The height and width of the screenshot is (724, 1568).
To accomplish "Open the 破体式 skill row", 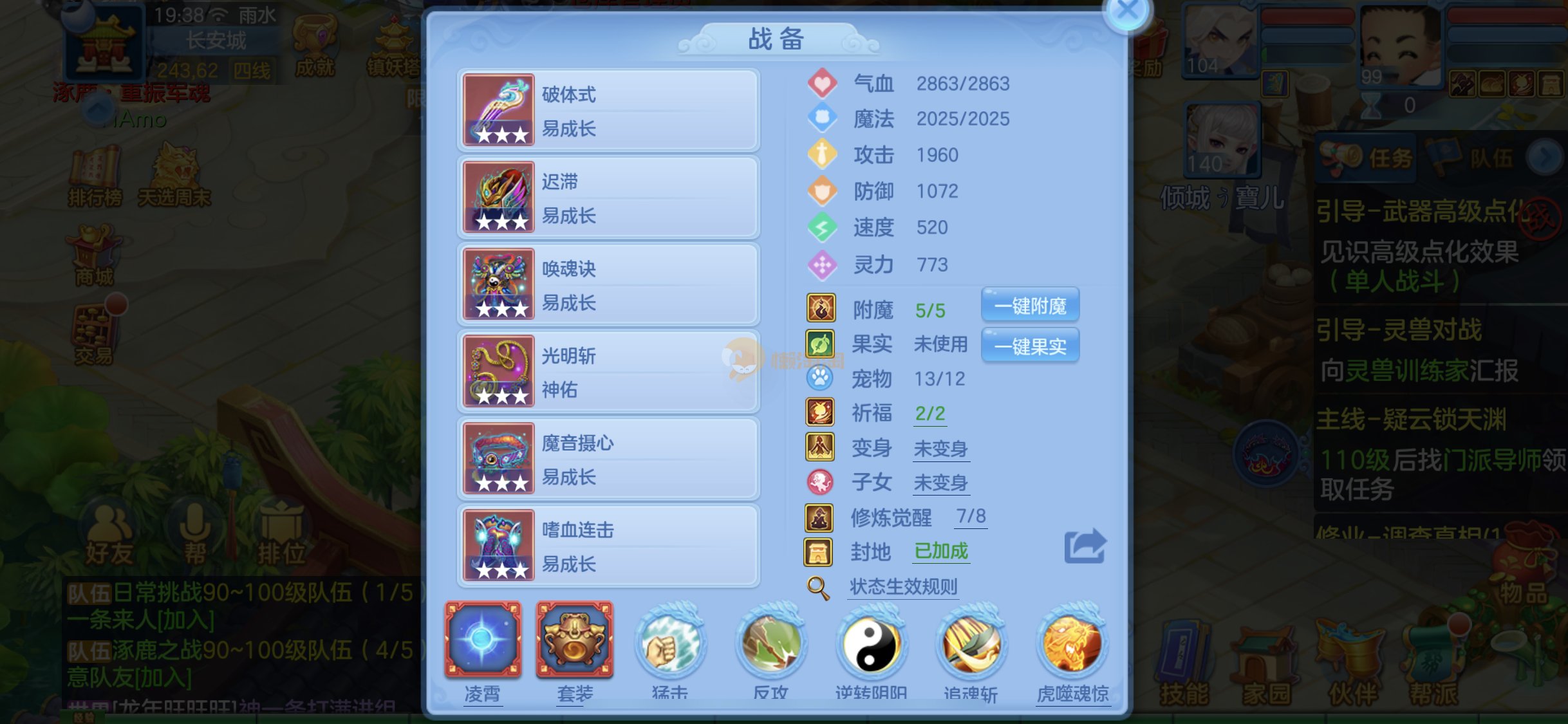I will point(608,111).
